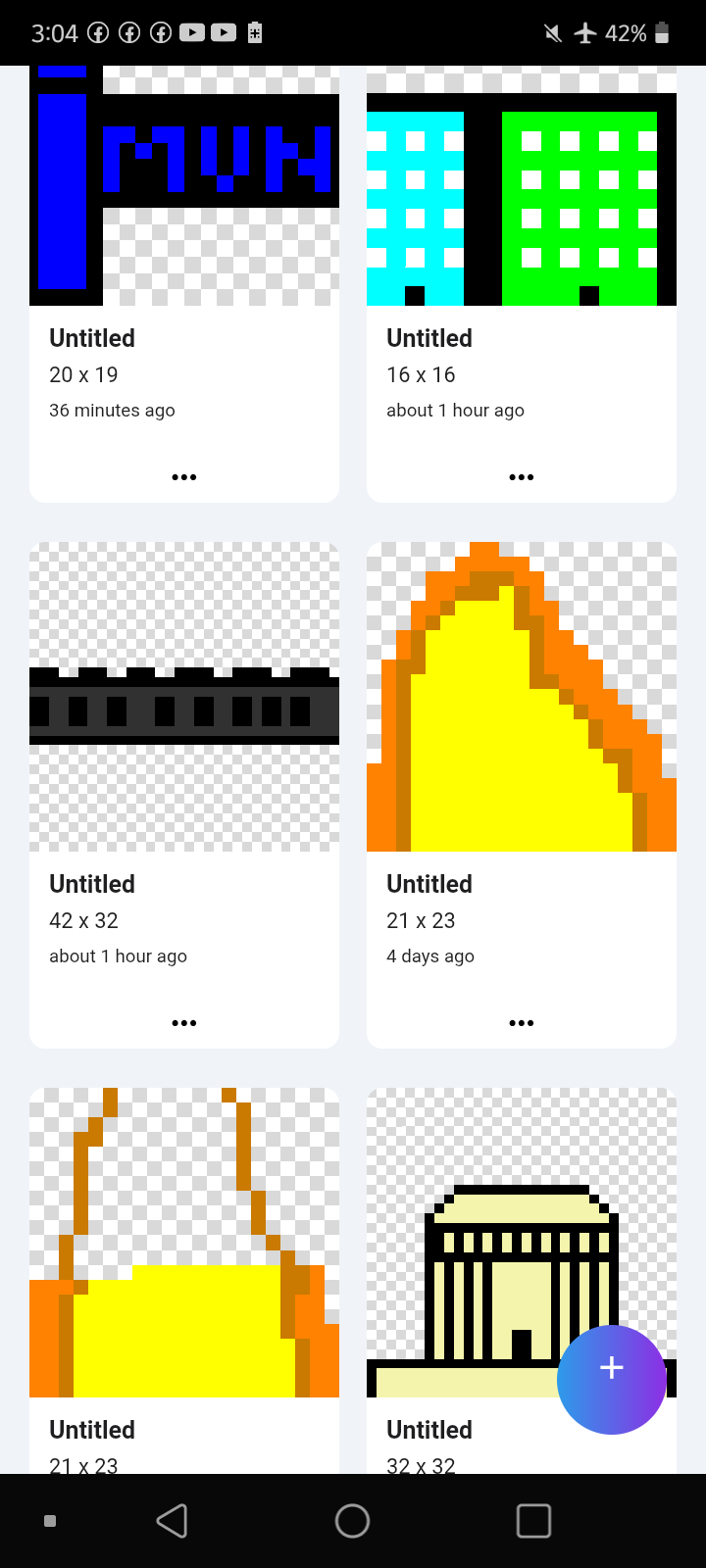Go to the home screen
This screenshot has height=1568, width=706.
352,1521
